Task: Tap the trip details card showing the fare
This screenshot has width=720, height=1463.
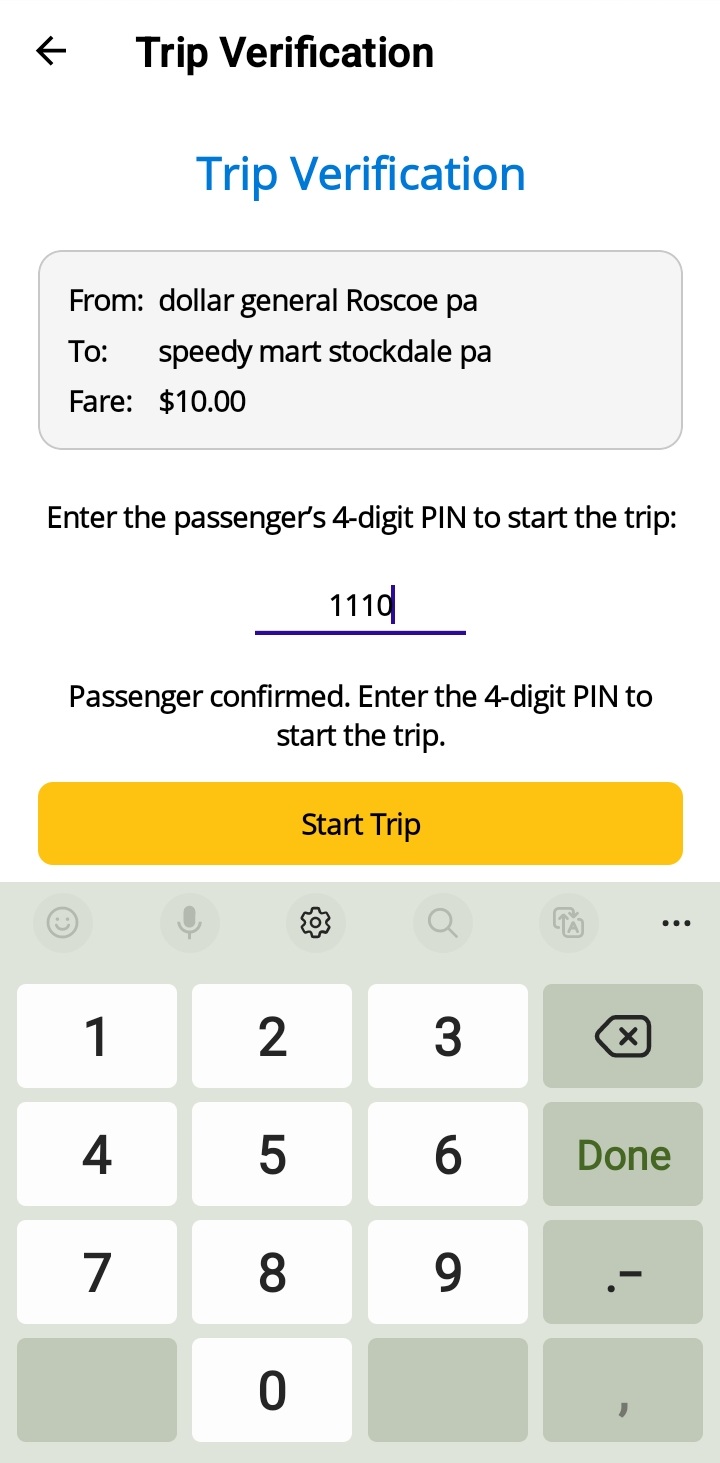Action: click(x=360, y=349)
